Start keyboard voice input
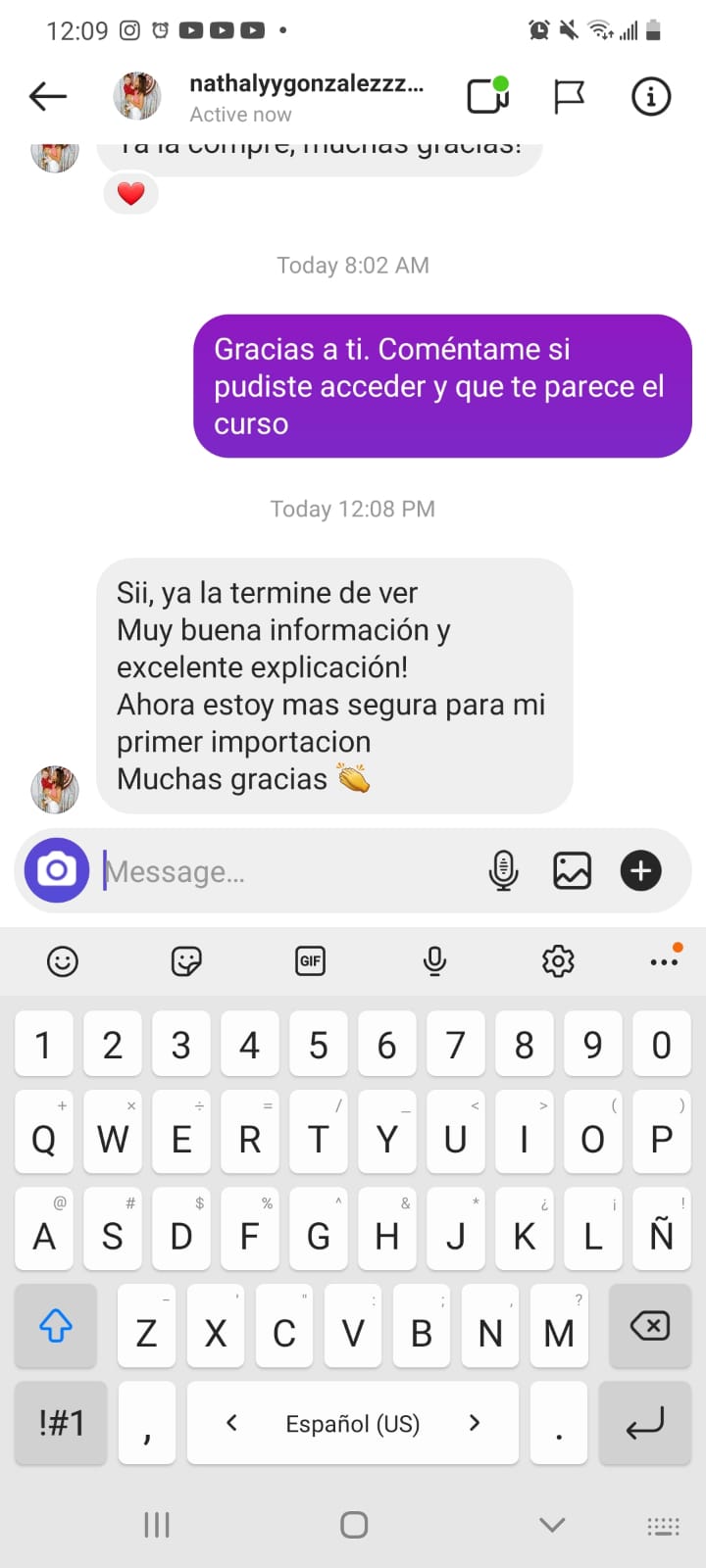 pos(434,961)
